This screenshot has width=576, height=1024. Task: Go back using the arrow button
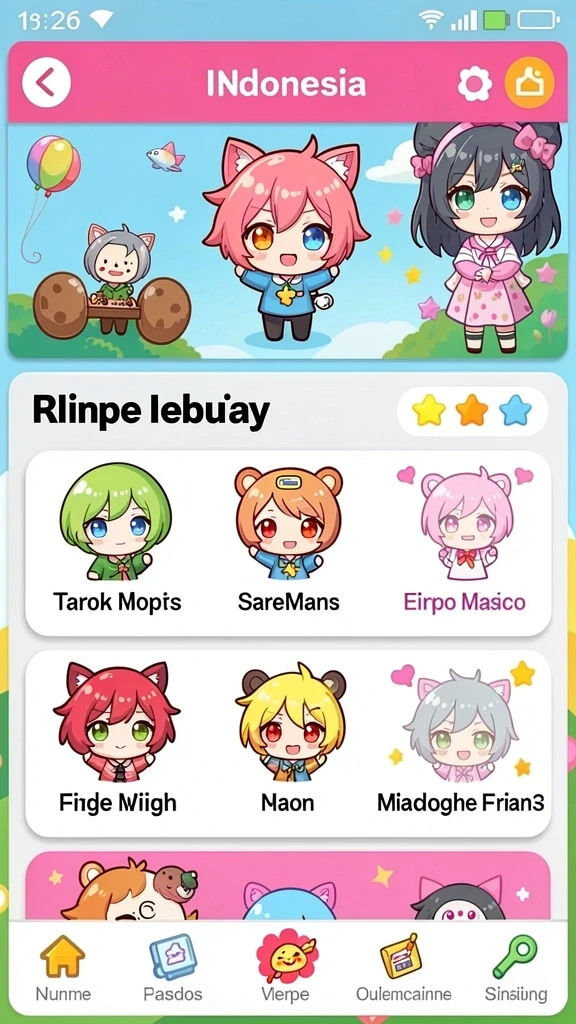tap(46, 83)
